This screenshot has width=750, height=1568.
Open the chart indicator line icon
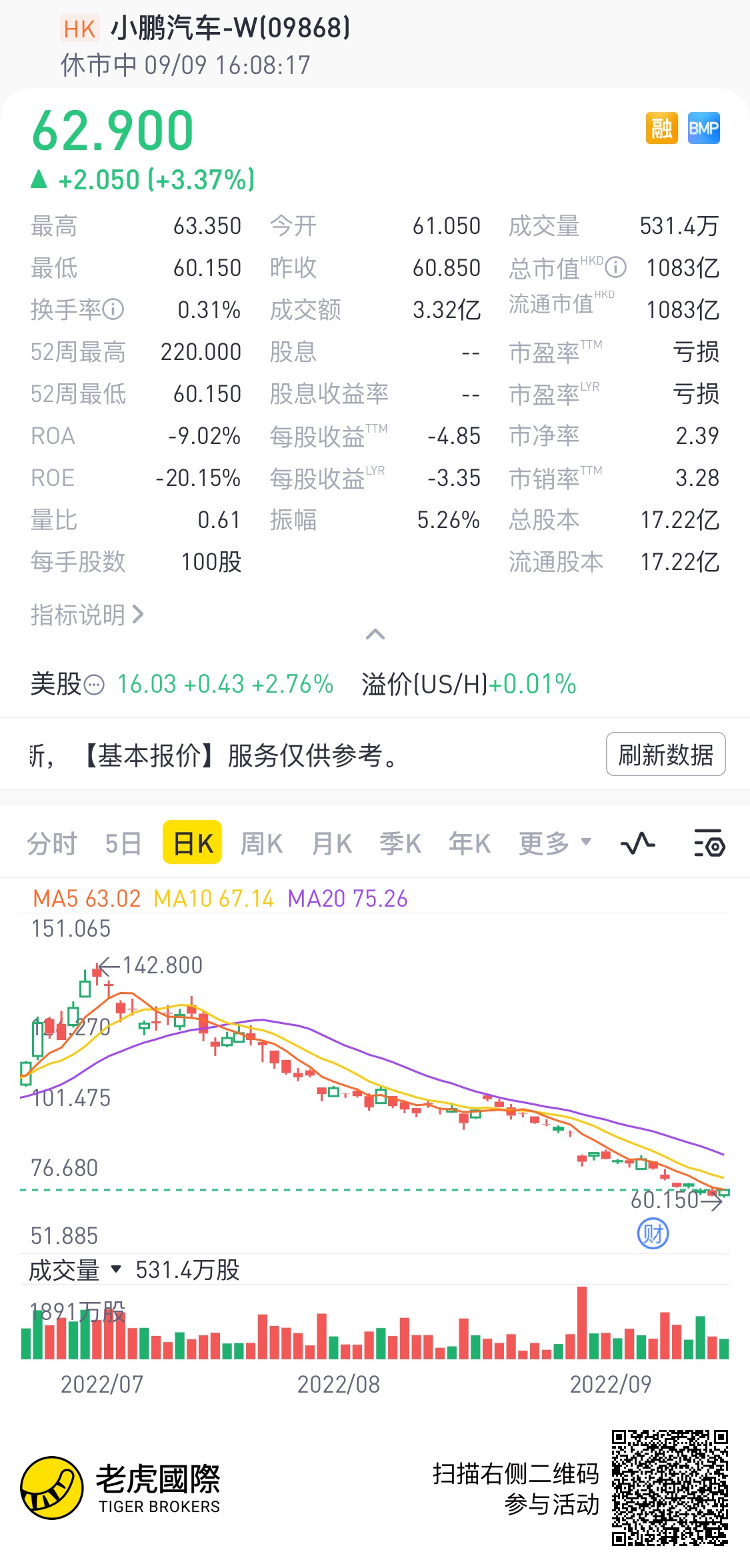pos(638,843)
